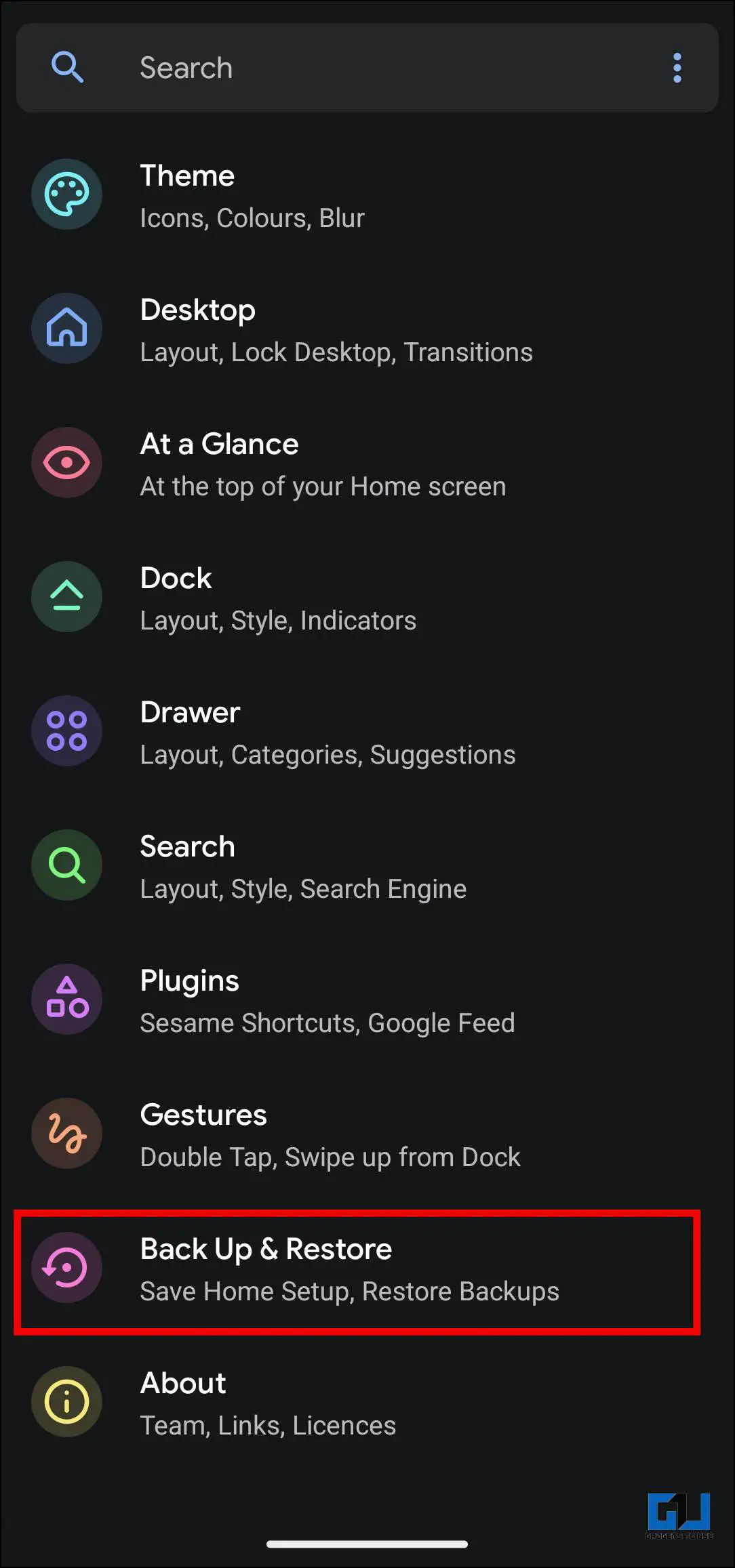The image size is (735, 1568).
Task: Open Plugins settings
Action: [367, 1000]
